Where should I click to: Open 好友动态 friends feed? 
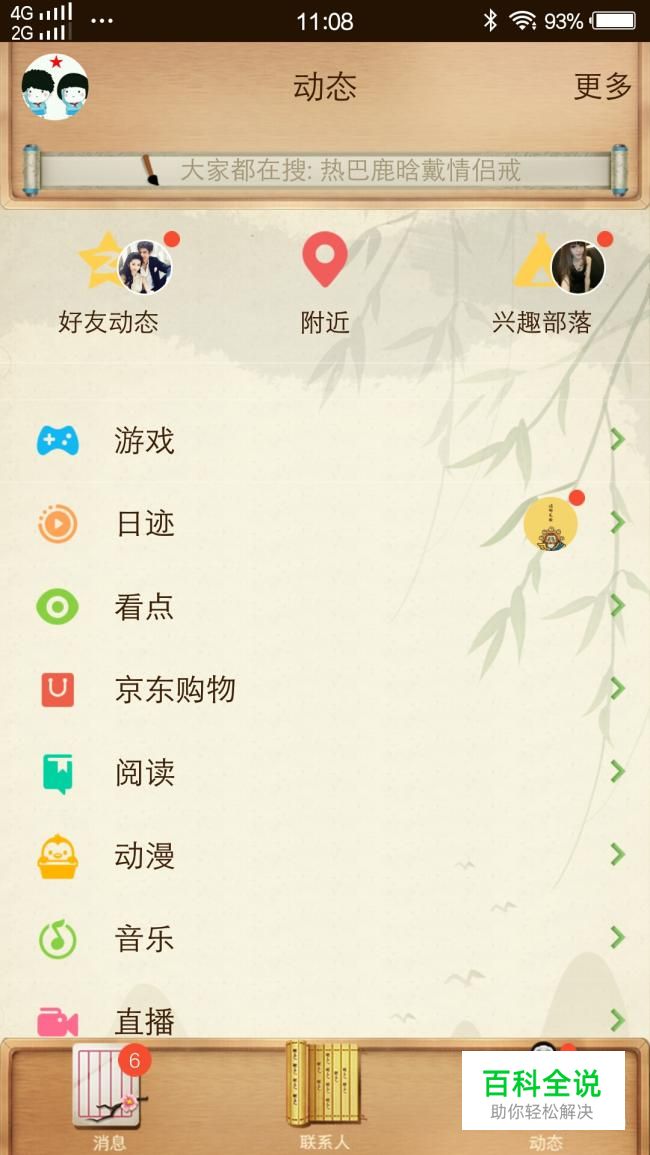[109, 284]
